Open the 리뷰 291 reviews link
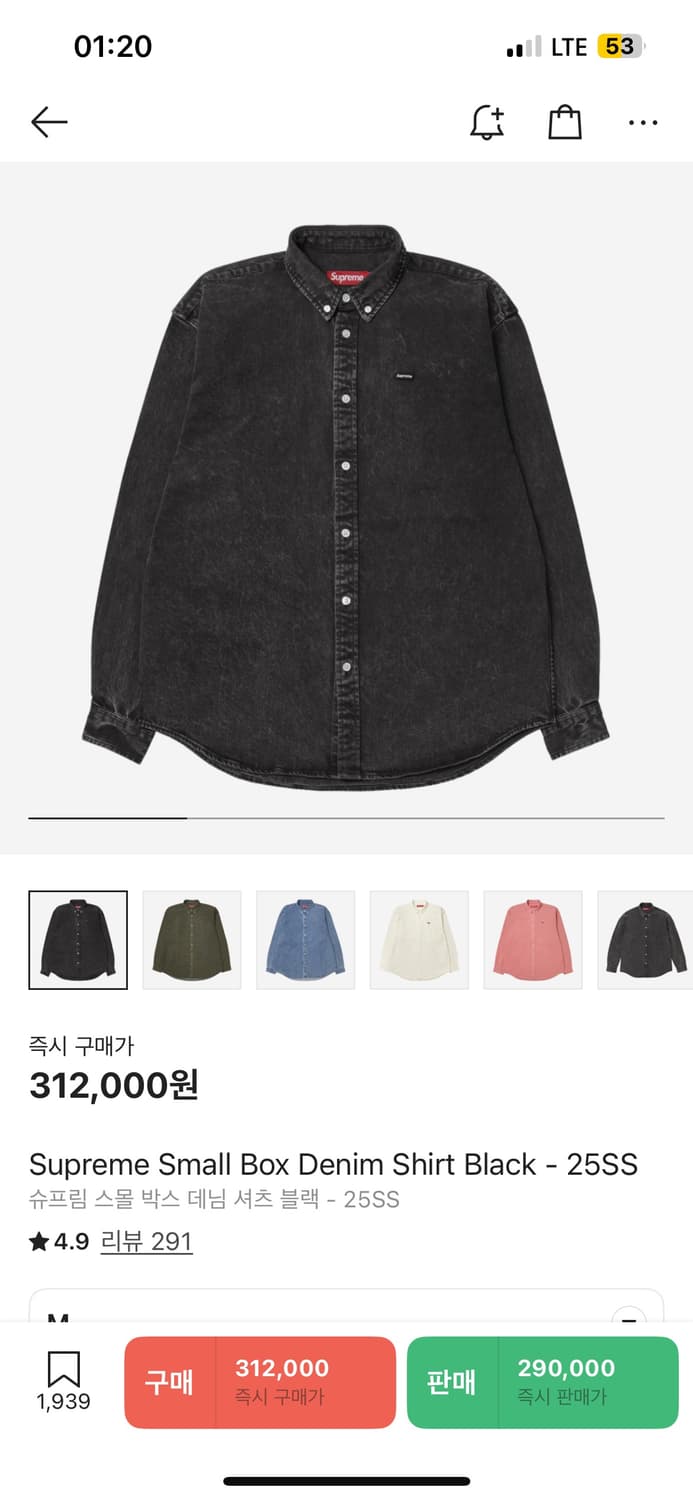Image resolution: width=693 pixels, height=1500 pixels. pos(146,1242)
